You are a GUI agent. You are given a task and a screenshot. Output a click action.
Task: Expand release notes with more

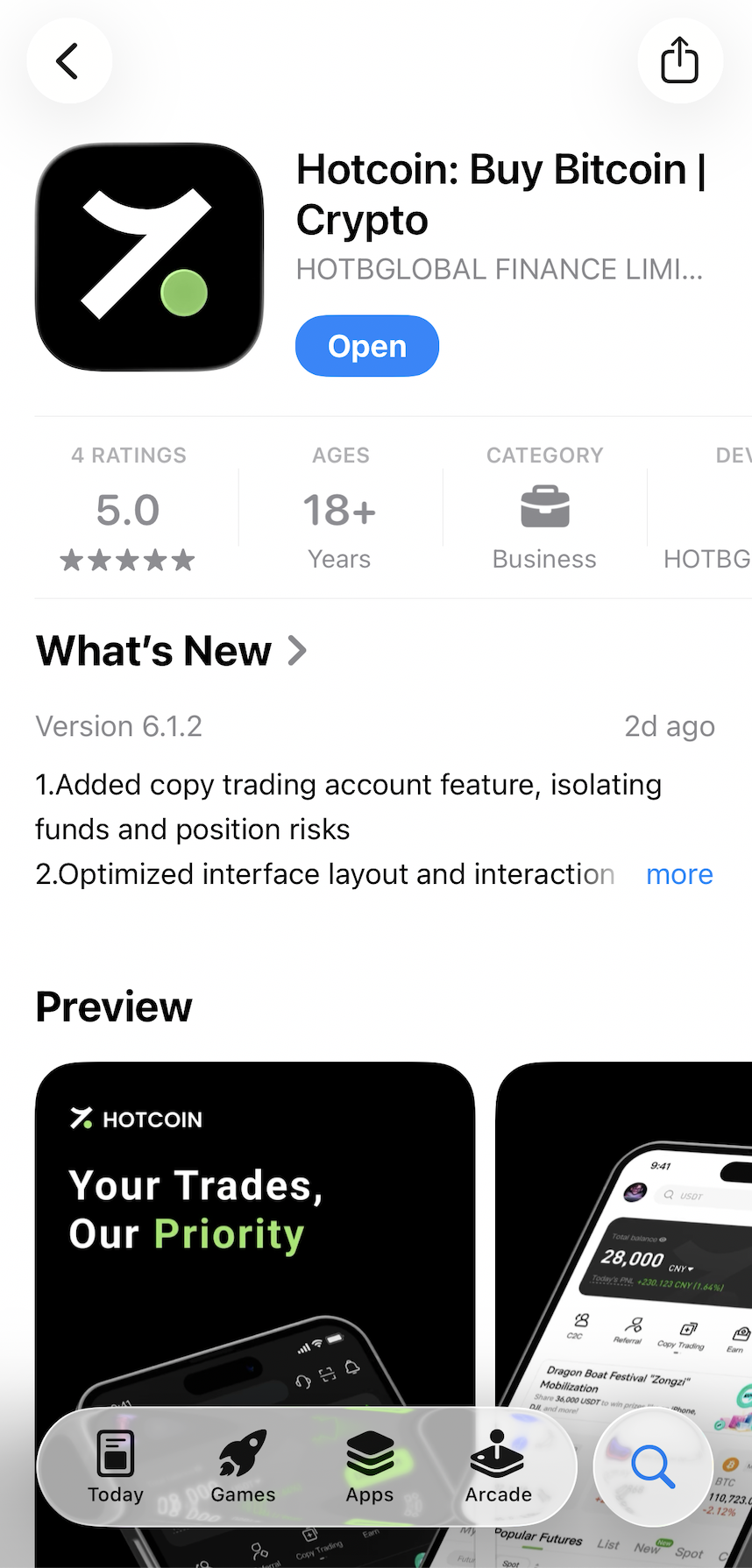(x=679, y=874)
